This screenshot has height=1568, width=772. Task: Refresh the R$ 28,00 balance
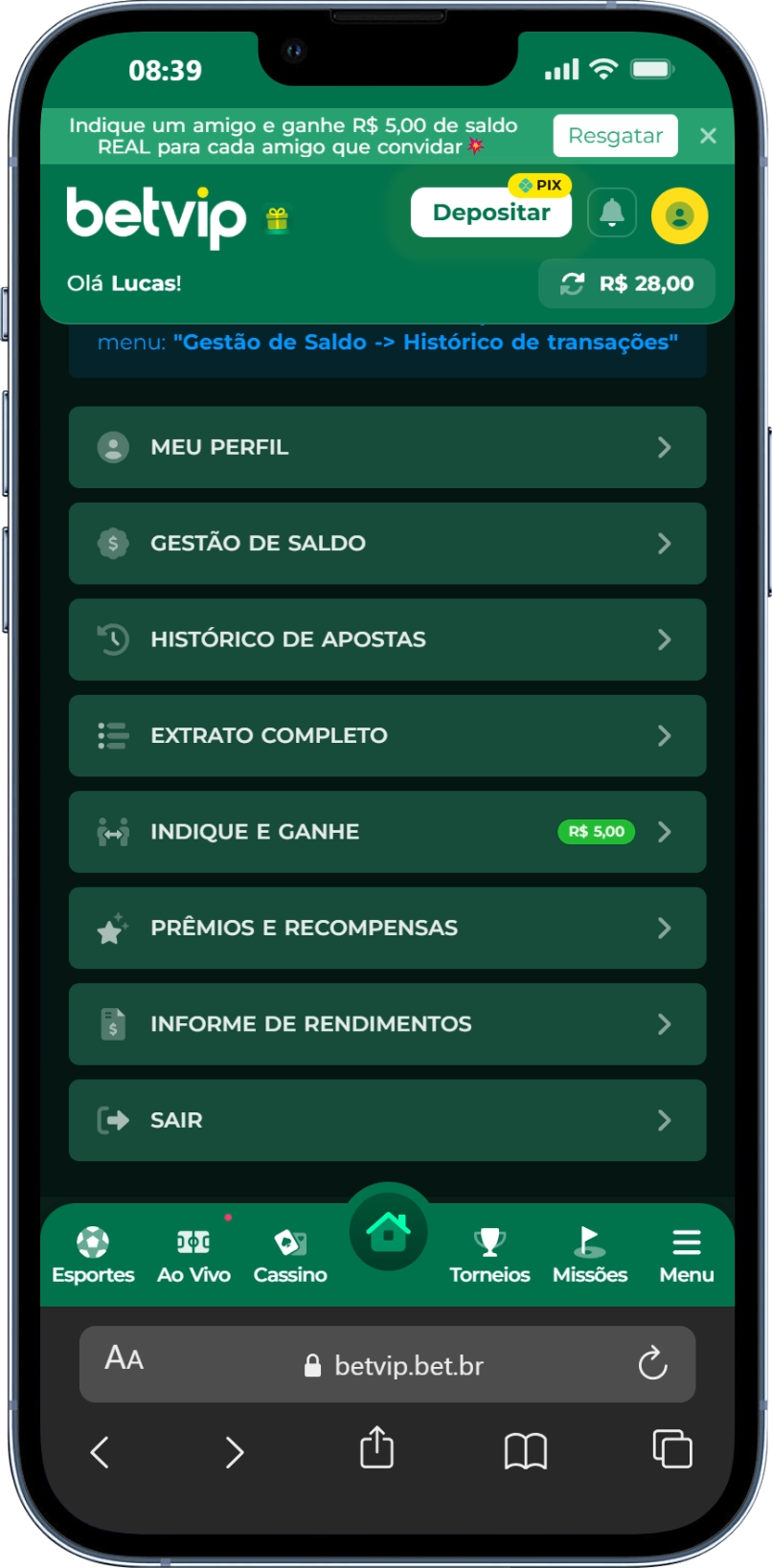573,283
